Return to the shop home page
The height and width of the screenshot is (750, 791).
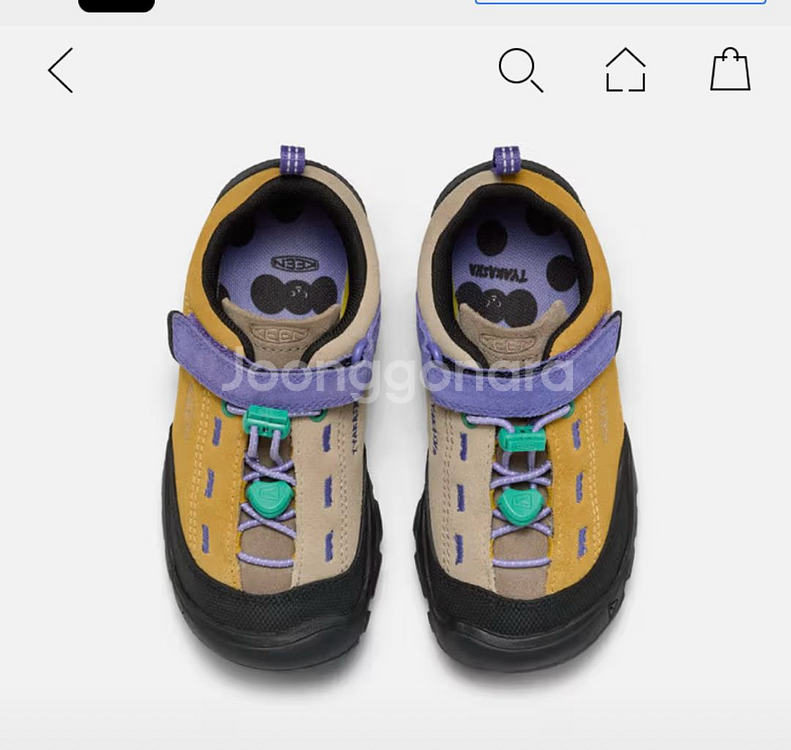(x=626, y=71)
